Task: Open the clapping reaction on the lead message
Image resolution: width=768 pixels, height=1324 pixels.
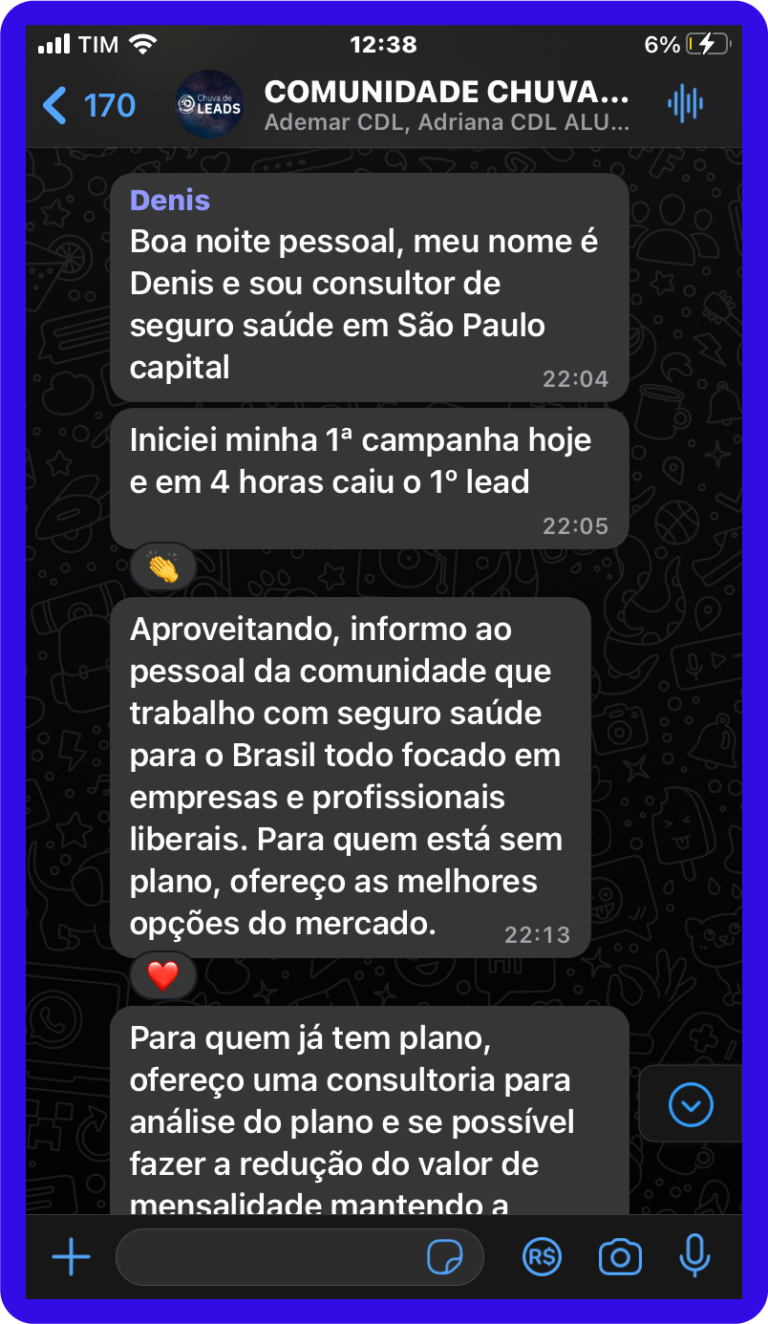Action: pyautogui.click(x=163, y=568)
